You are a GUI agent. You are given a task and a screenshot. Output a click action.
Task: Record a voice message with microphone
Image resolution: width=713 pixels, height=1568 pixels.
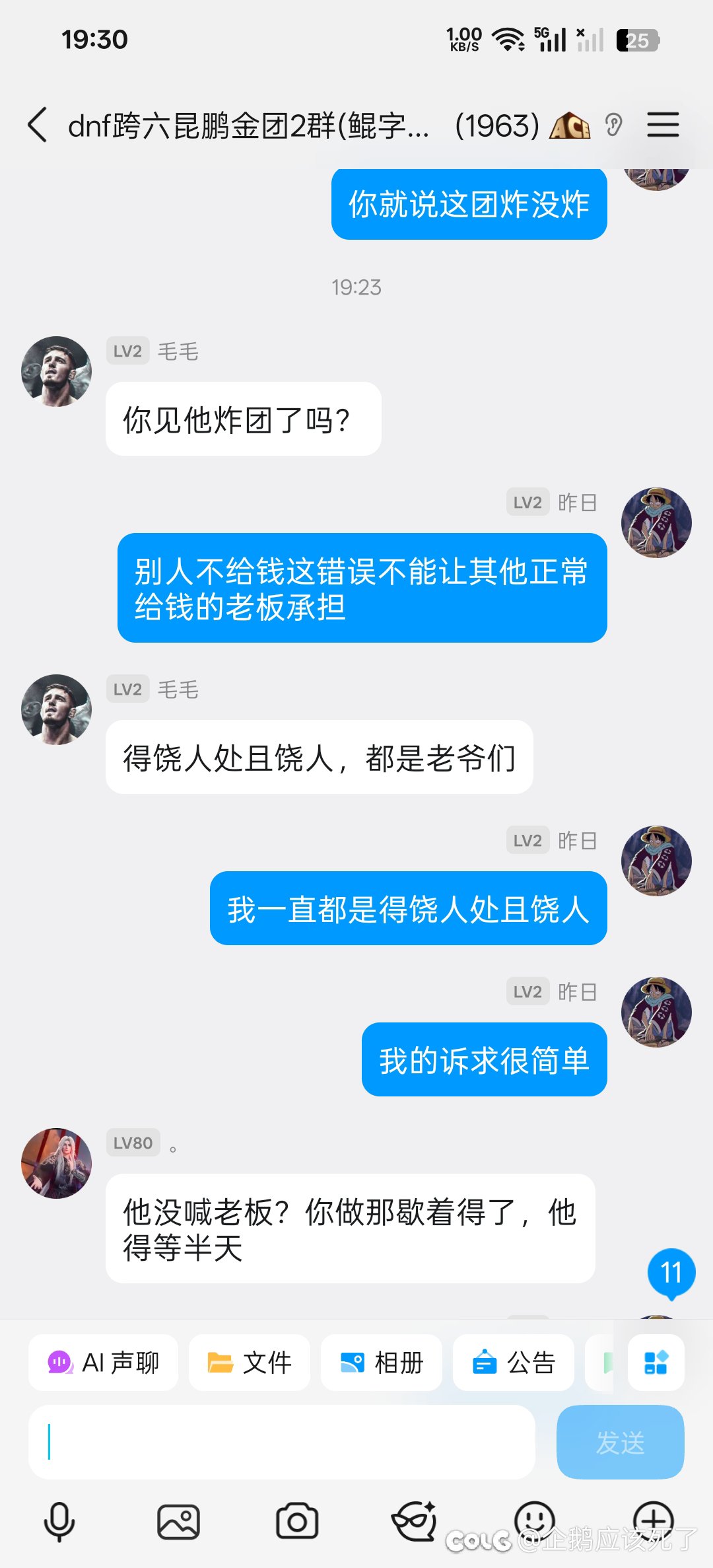pos(59,1522)
